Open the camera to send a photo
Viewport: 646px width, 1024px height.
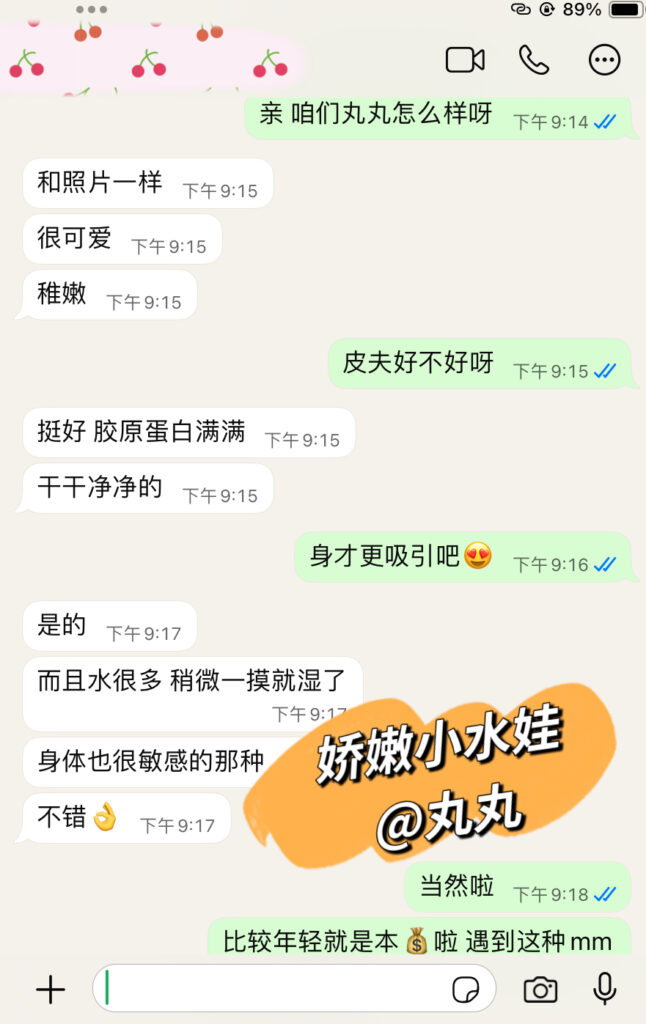click(x=540, y=989)
